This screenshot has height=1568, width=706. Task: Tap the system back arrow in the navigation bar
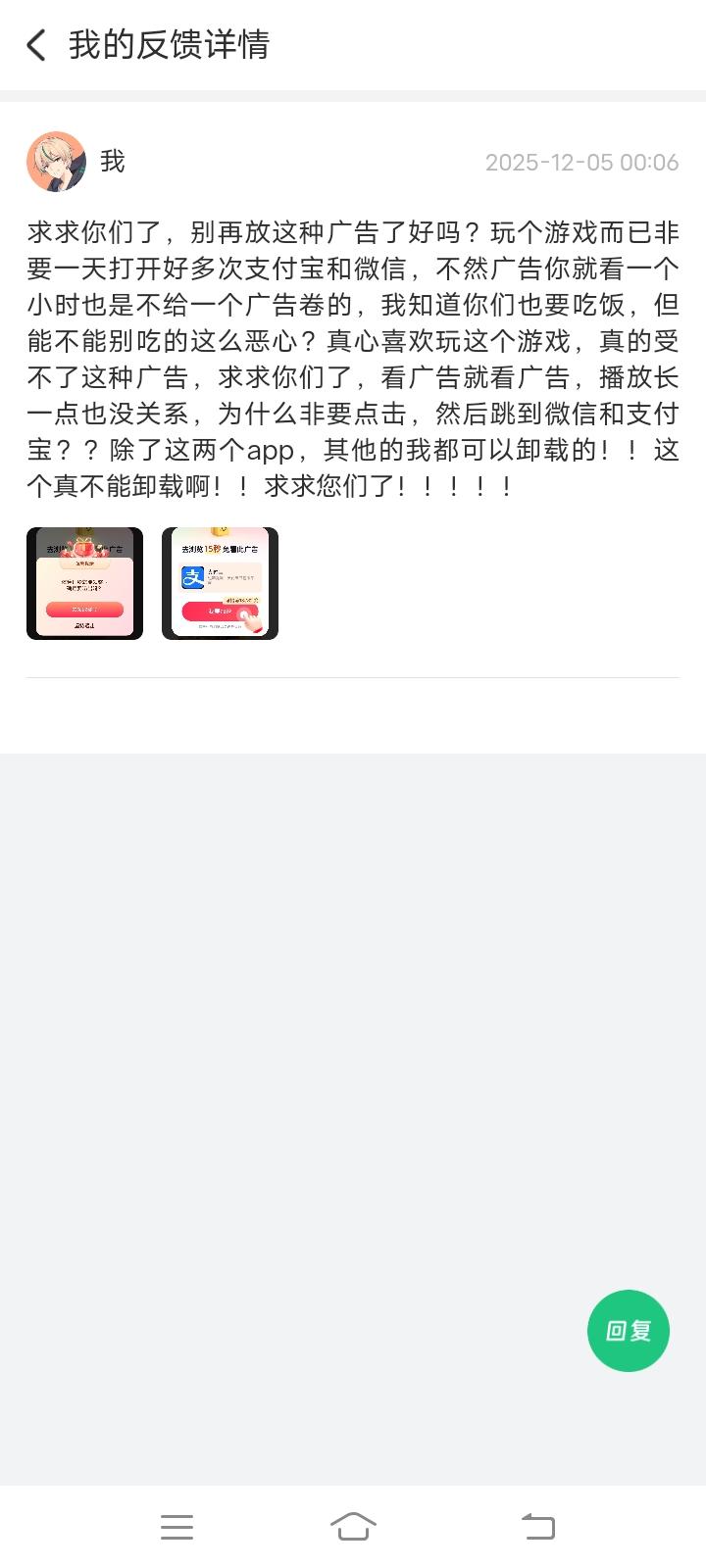pyautogui.click(x=536, y=1526)
